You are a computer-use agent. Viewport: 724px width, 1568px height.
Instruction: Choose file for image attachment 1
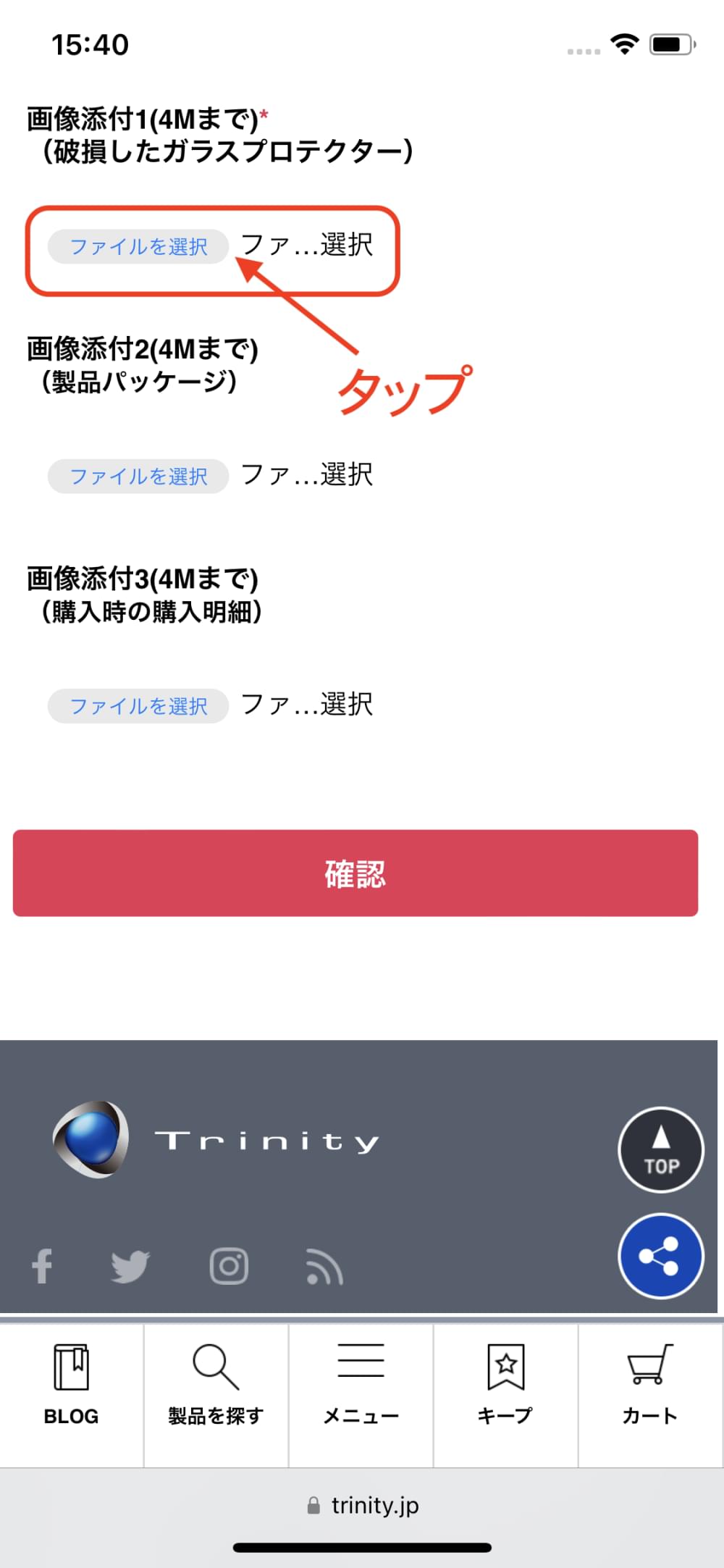pos(138,247)
